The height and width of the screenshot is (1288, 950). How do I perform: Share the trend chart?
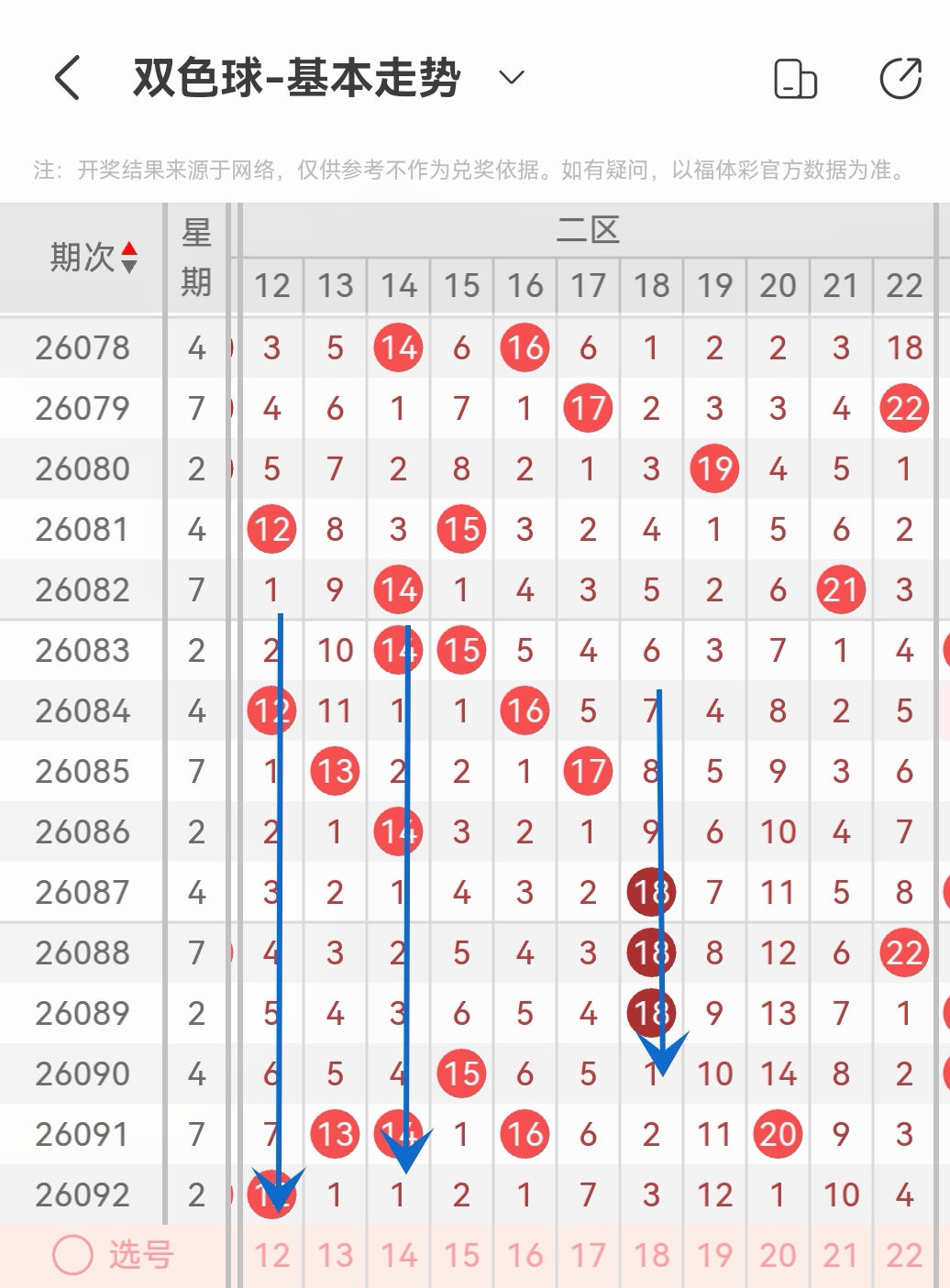(x=900, y=78)
